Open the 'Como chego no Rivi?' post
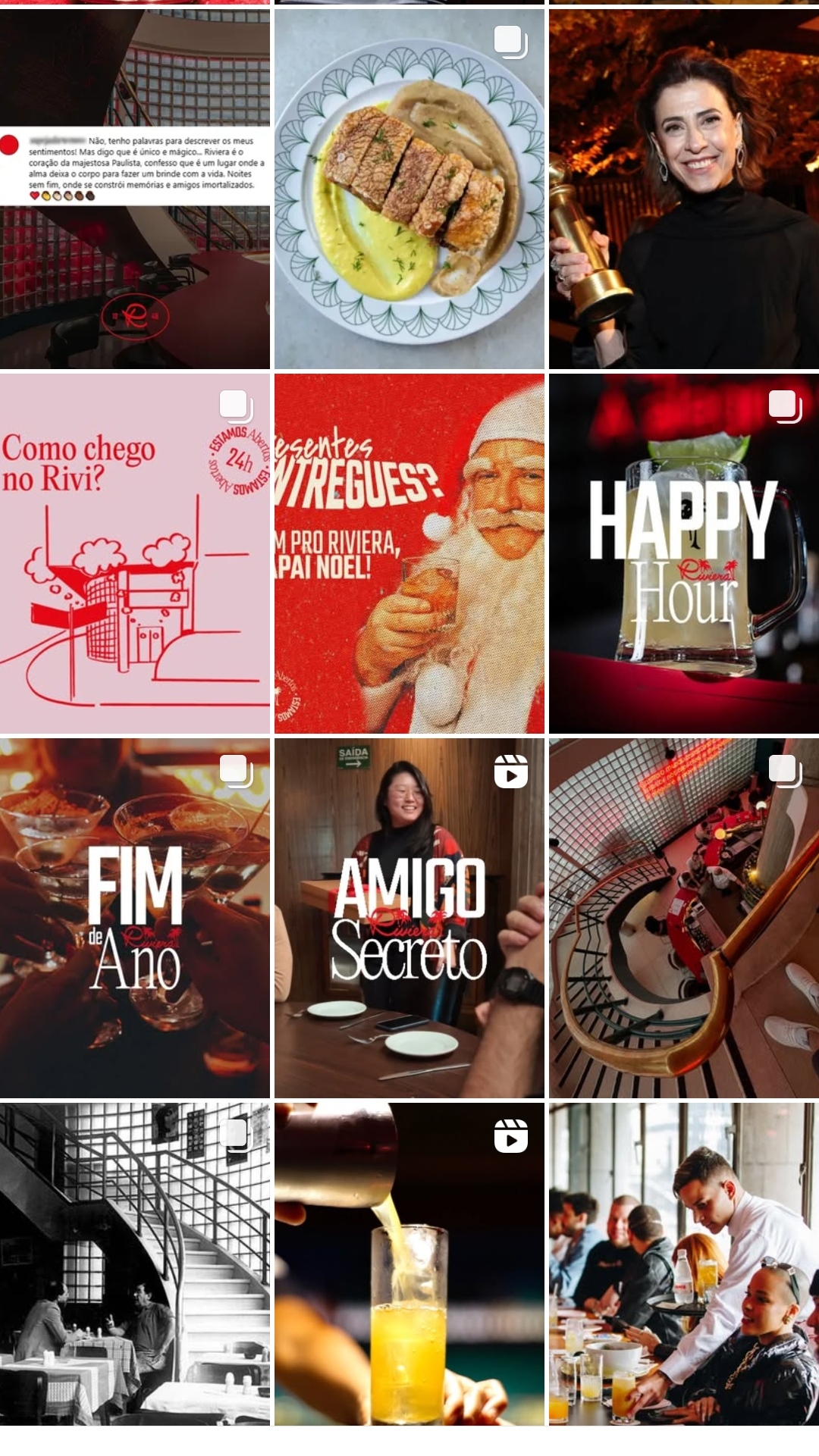Image resolution: width=819 pixels, height=1456 pixels. coord(135,554)
